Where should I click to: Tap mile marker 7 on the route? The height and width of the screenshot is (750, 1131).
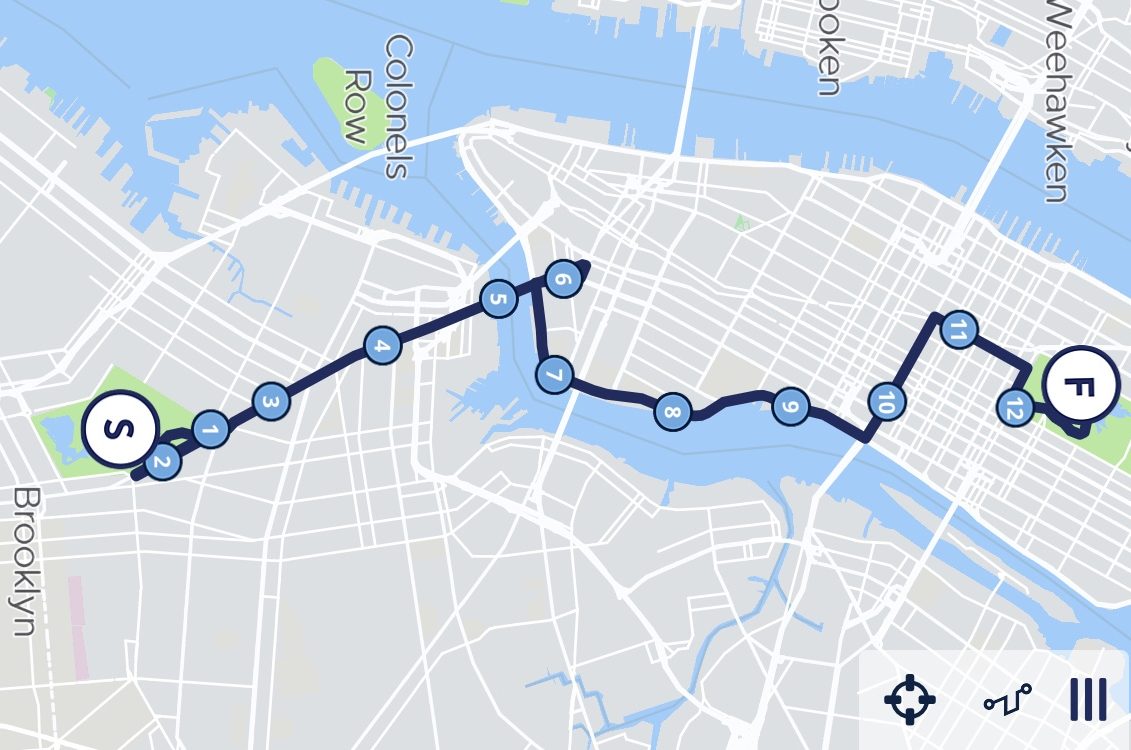pos(554,376)
